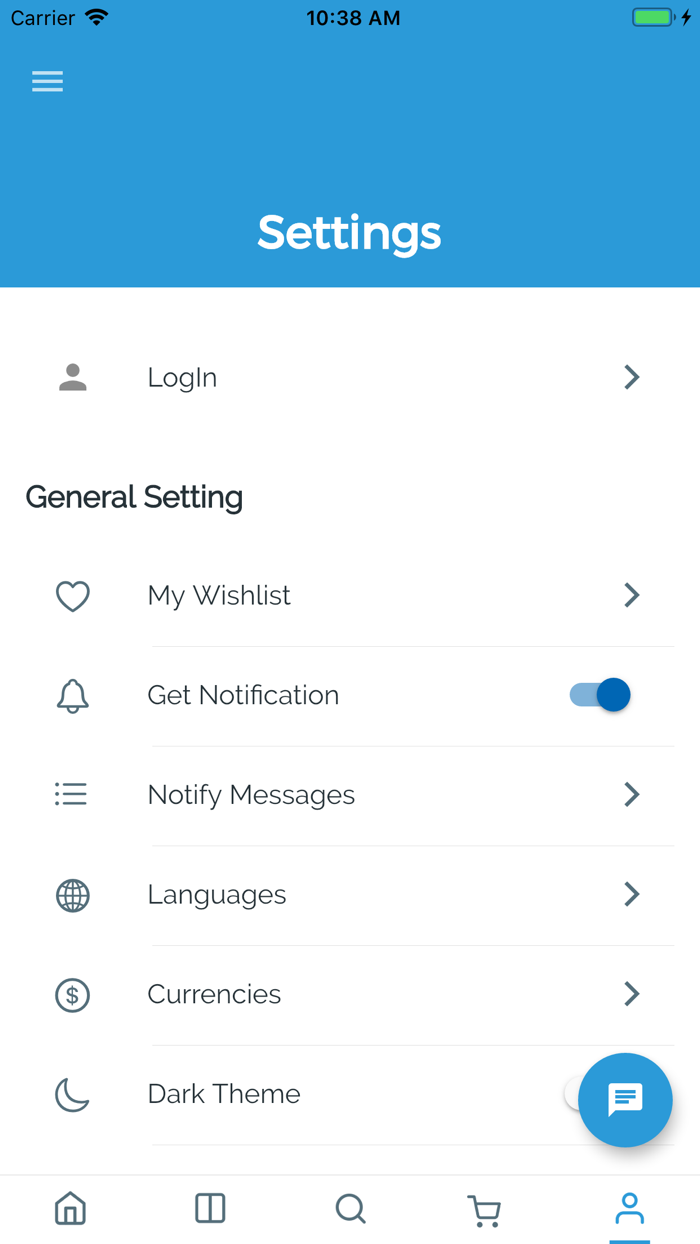Open the Currencies setting
The width and height of the screenshot is (700, 1244).
coord(350,994)
